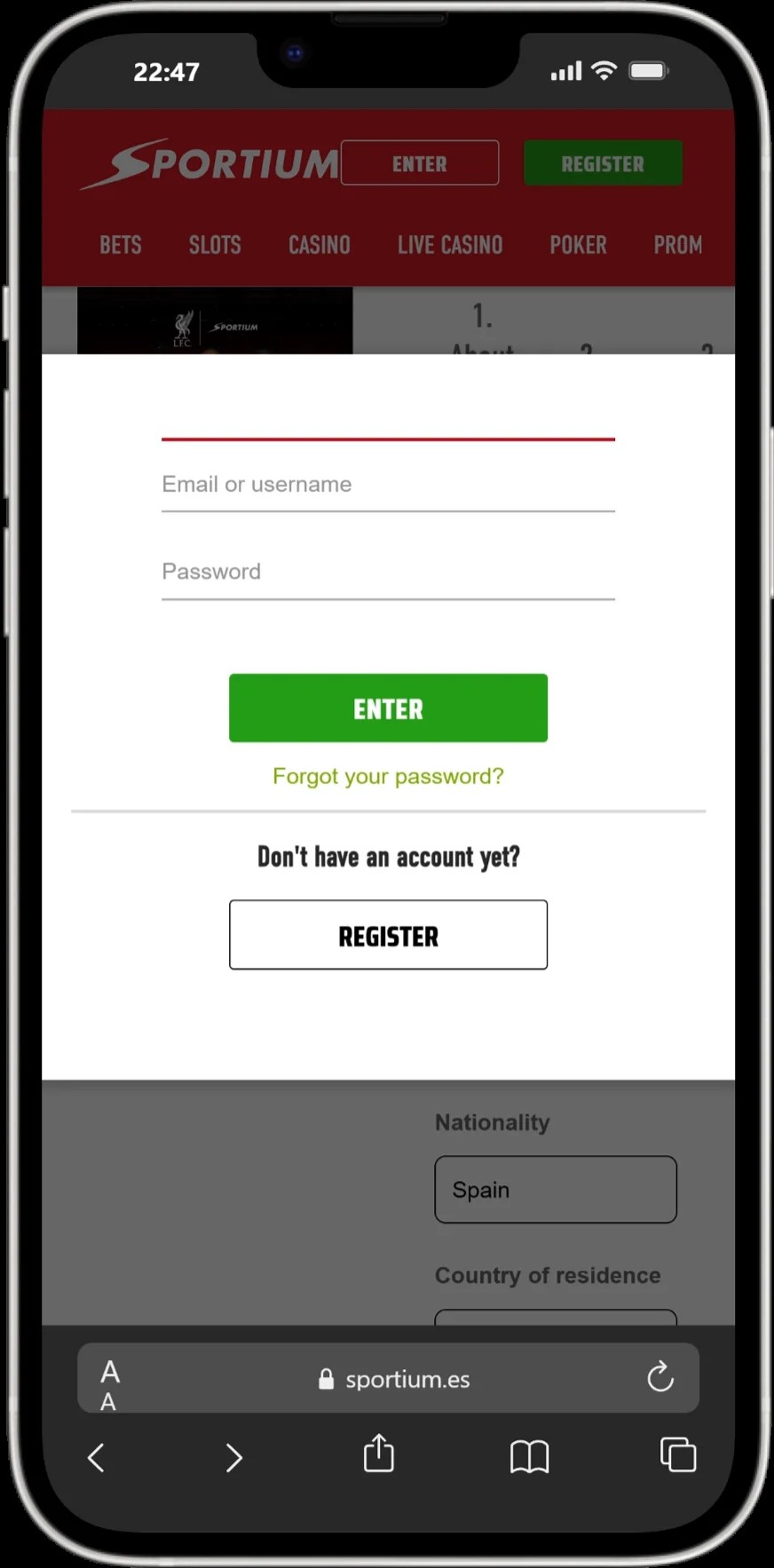Viewport: 774px width, 1568px height.
Task: Tap the green REGISTER button in the header
Action: [x=603, y=163]
